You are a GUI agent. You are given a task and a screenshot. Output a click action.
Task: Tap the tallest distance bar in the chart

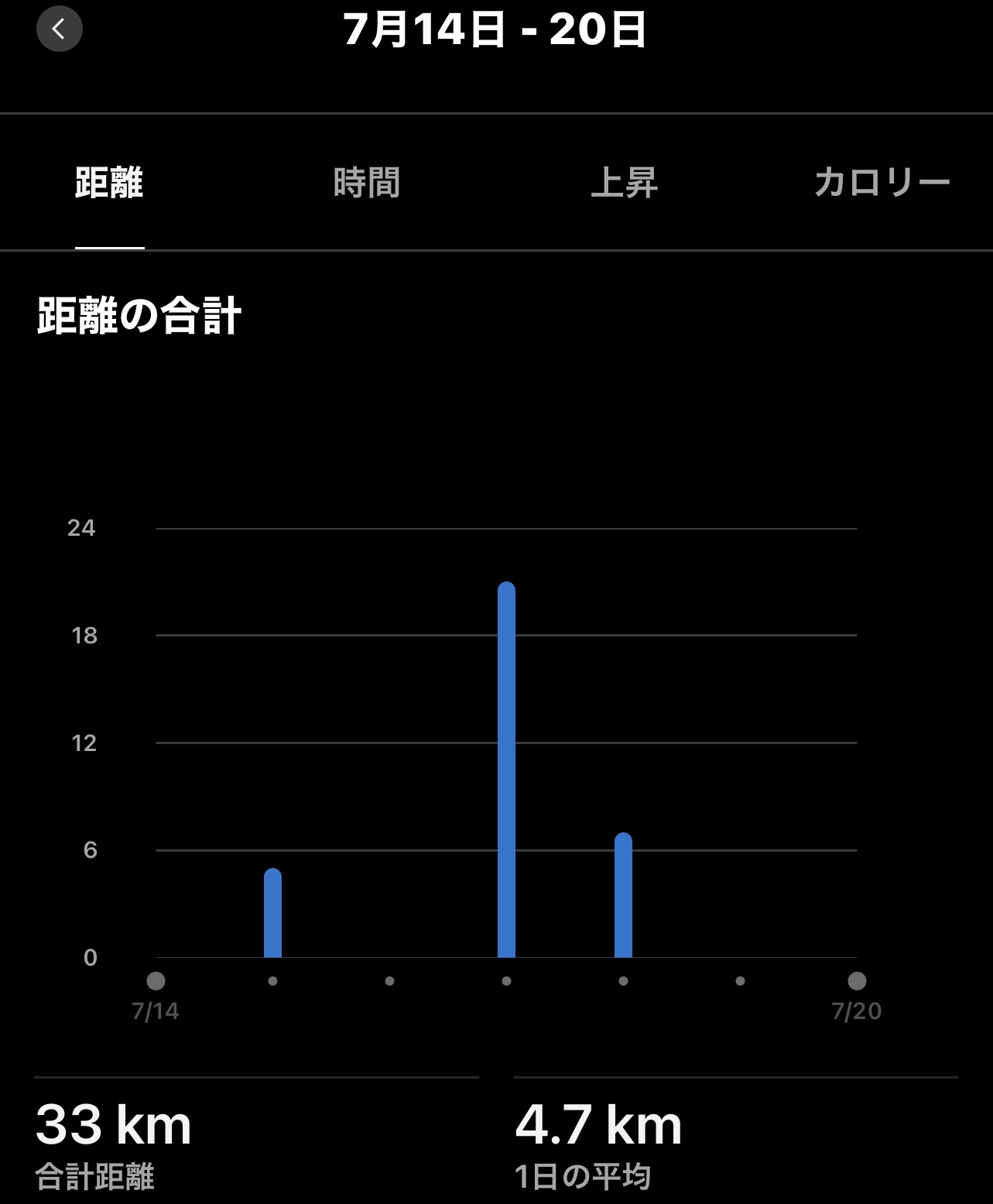point(506,769)
